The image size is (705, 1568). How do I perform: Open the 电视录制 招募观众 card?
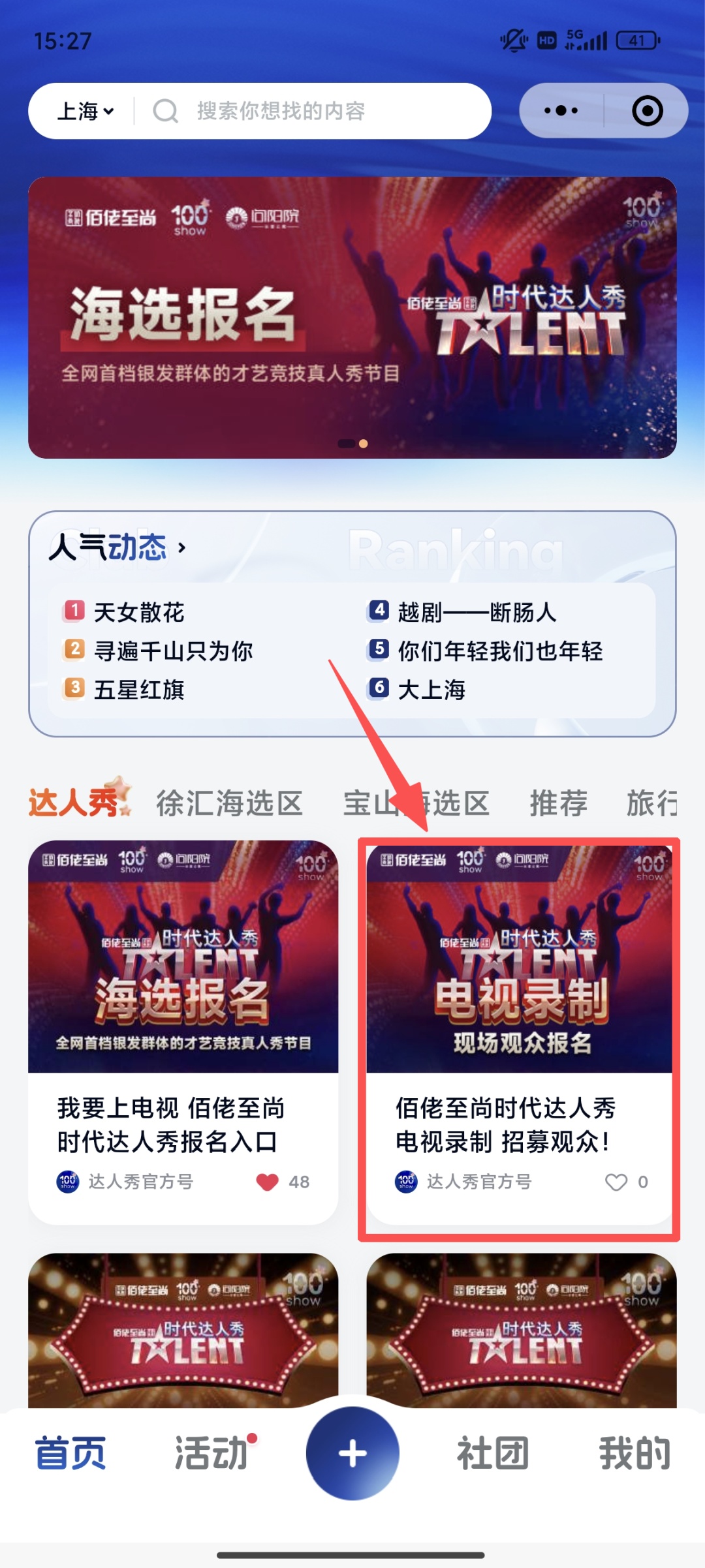tap(519, 1031)
